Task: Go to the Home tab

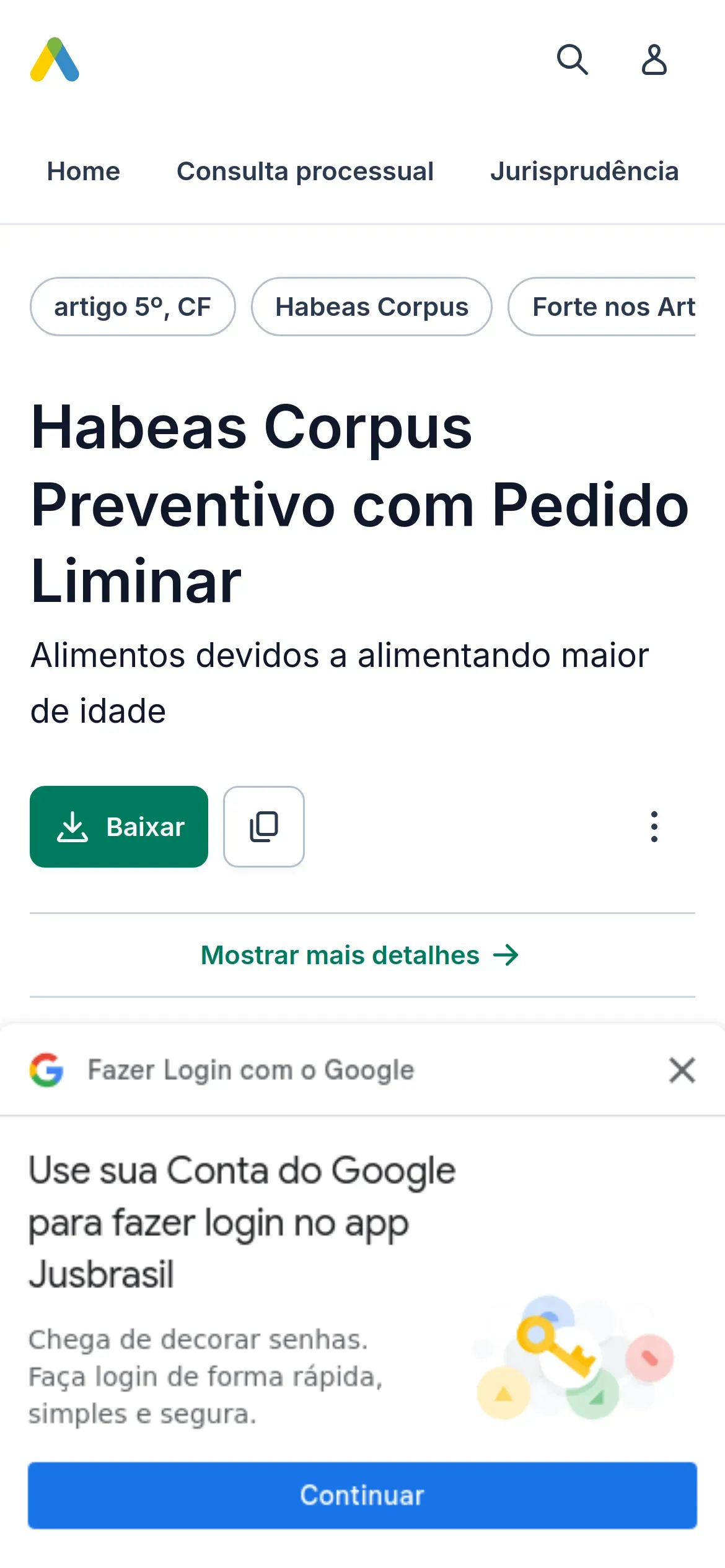Action: [84, 172]
